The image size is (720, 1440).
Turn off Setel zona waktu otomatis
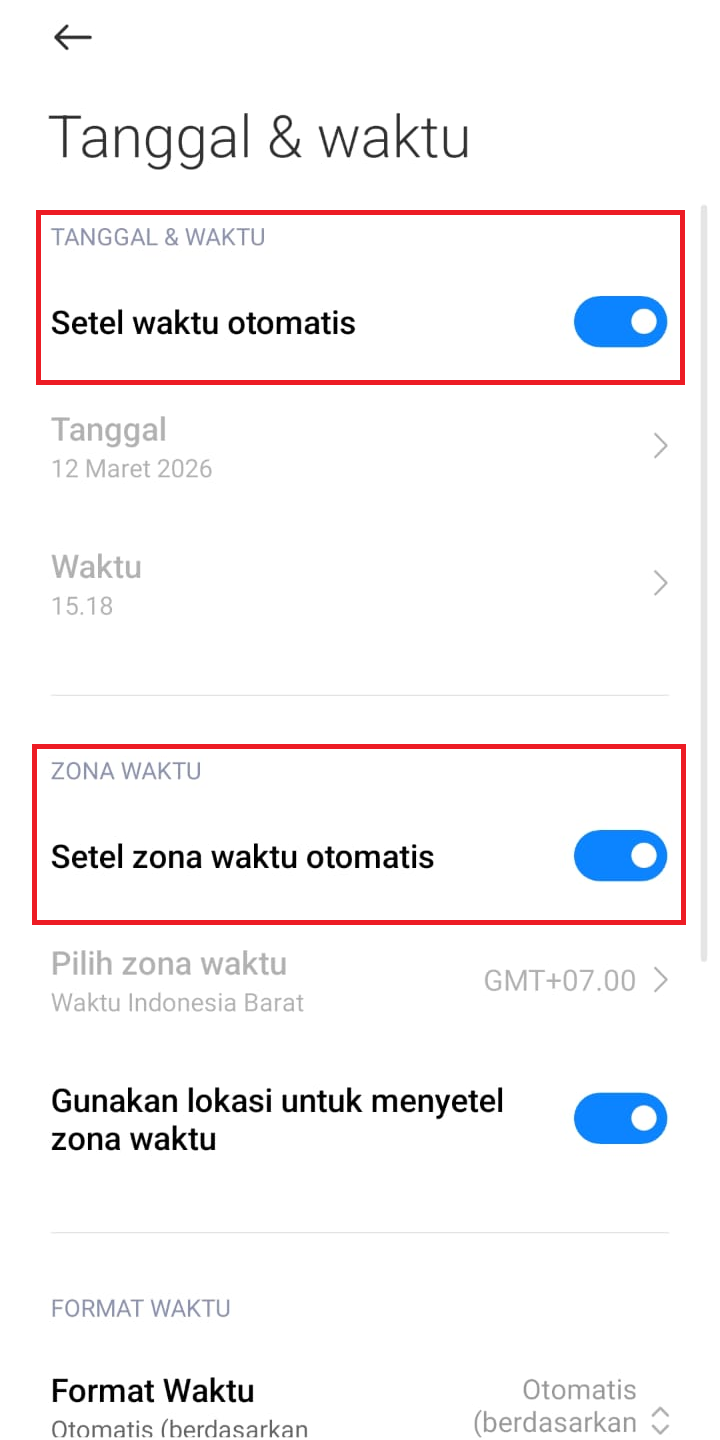619,856
